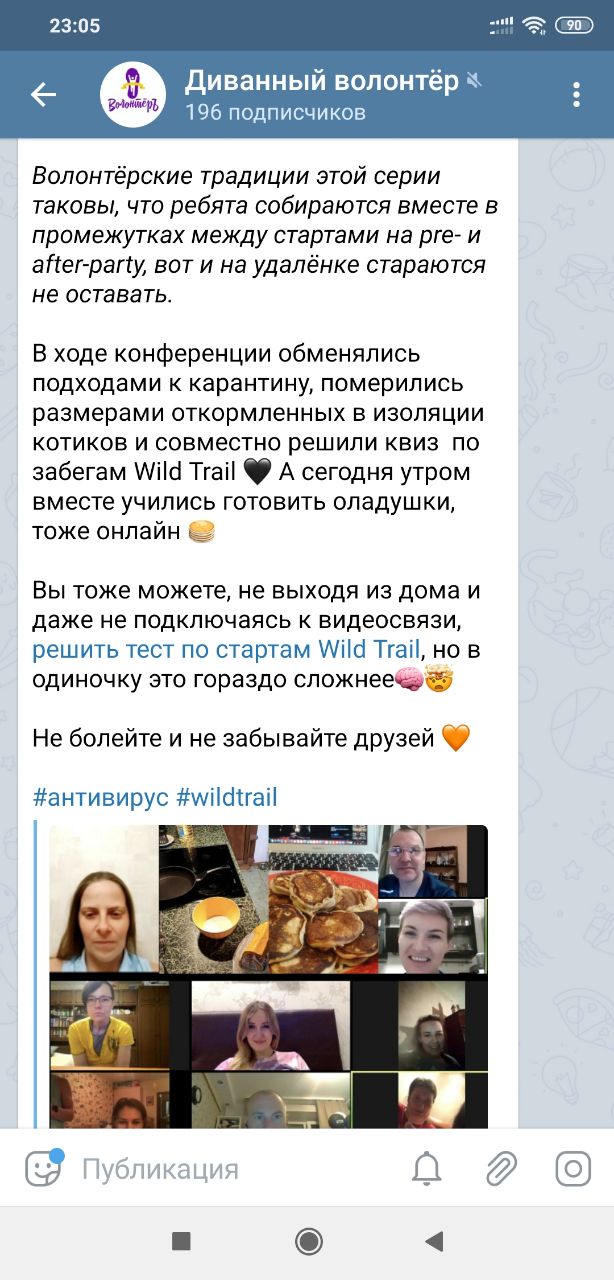Toggle silent broadcast bell
614x1280 pixels.
click(427, 1168)
